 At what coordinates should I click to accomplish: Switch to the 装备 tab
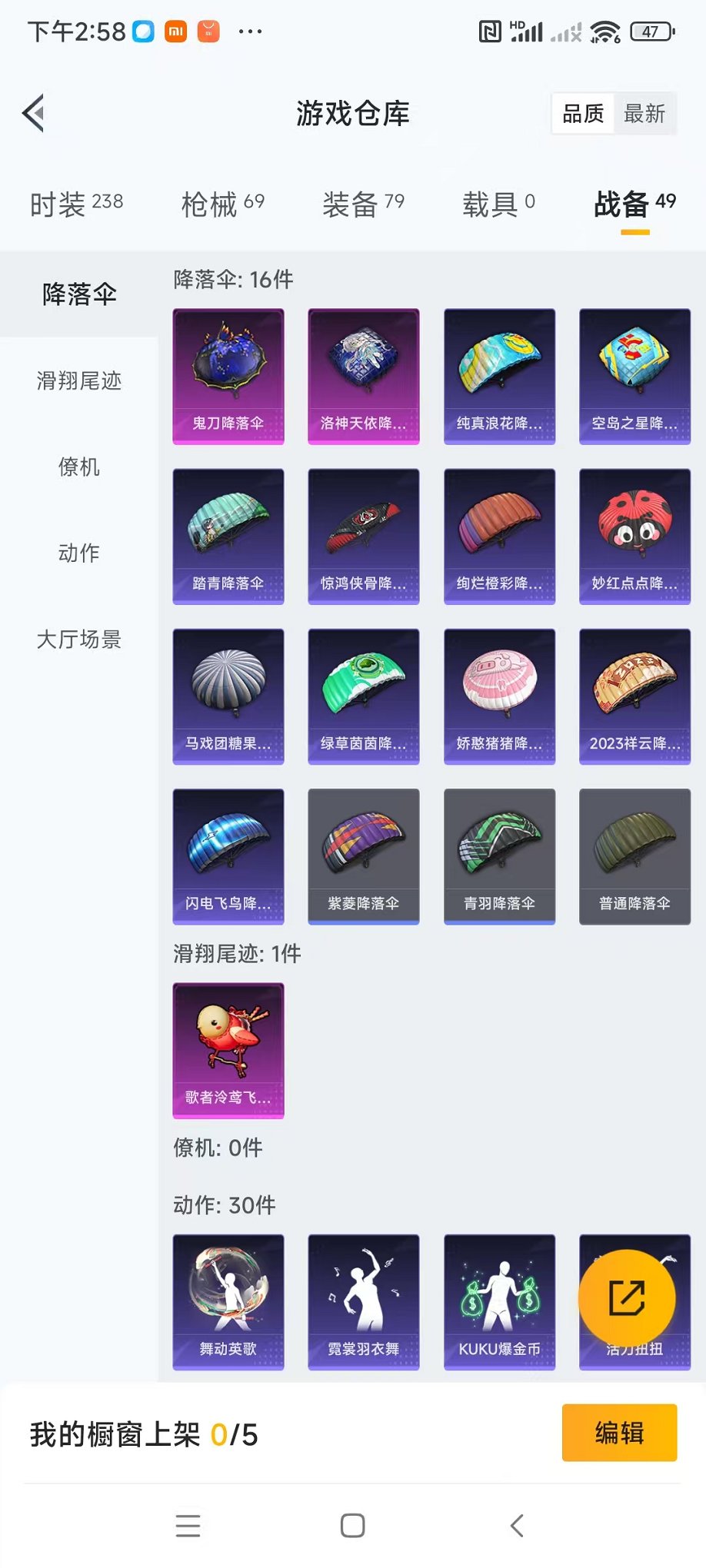click(x=363, y=204)
